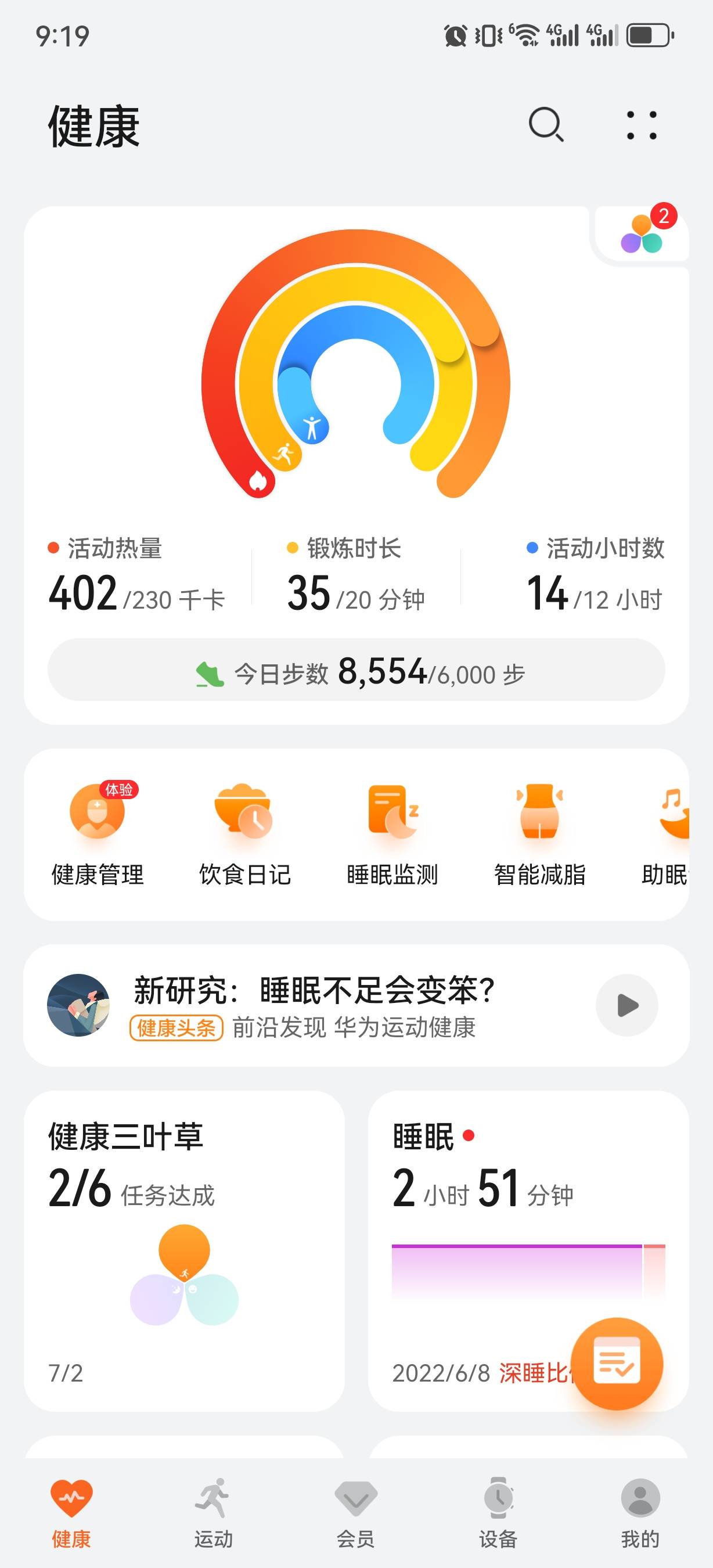Tap the today's step count bar

[x=356, y=672]
